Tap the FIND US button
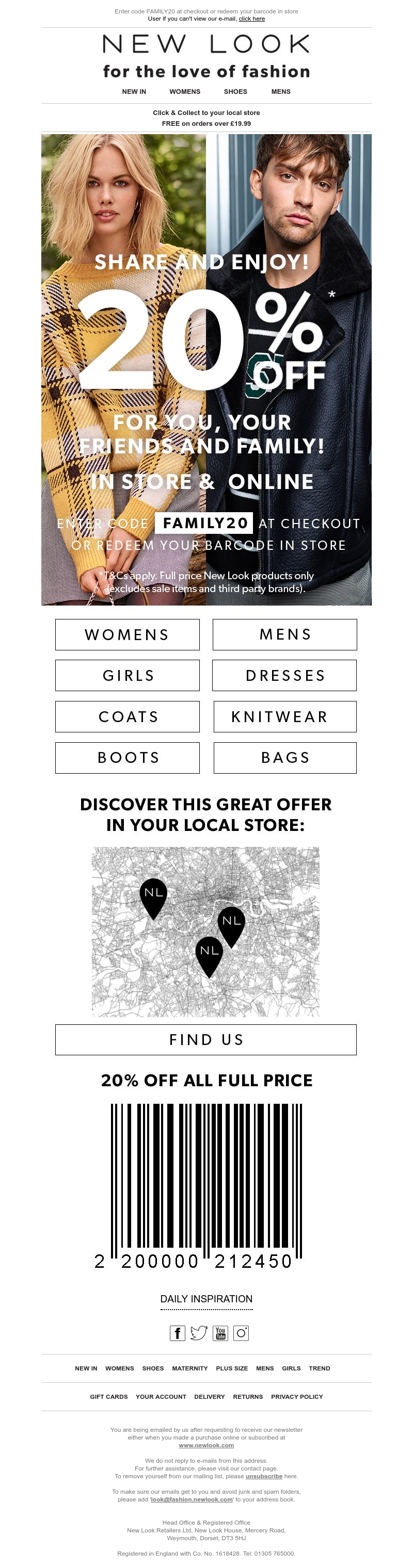 (206, 1040)
